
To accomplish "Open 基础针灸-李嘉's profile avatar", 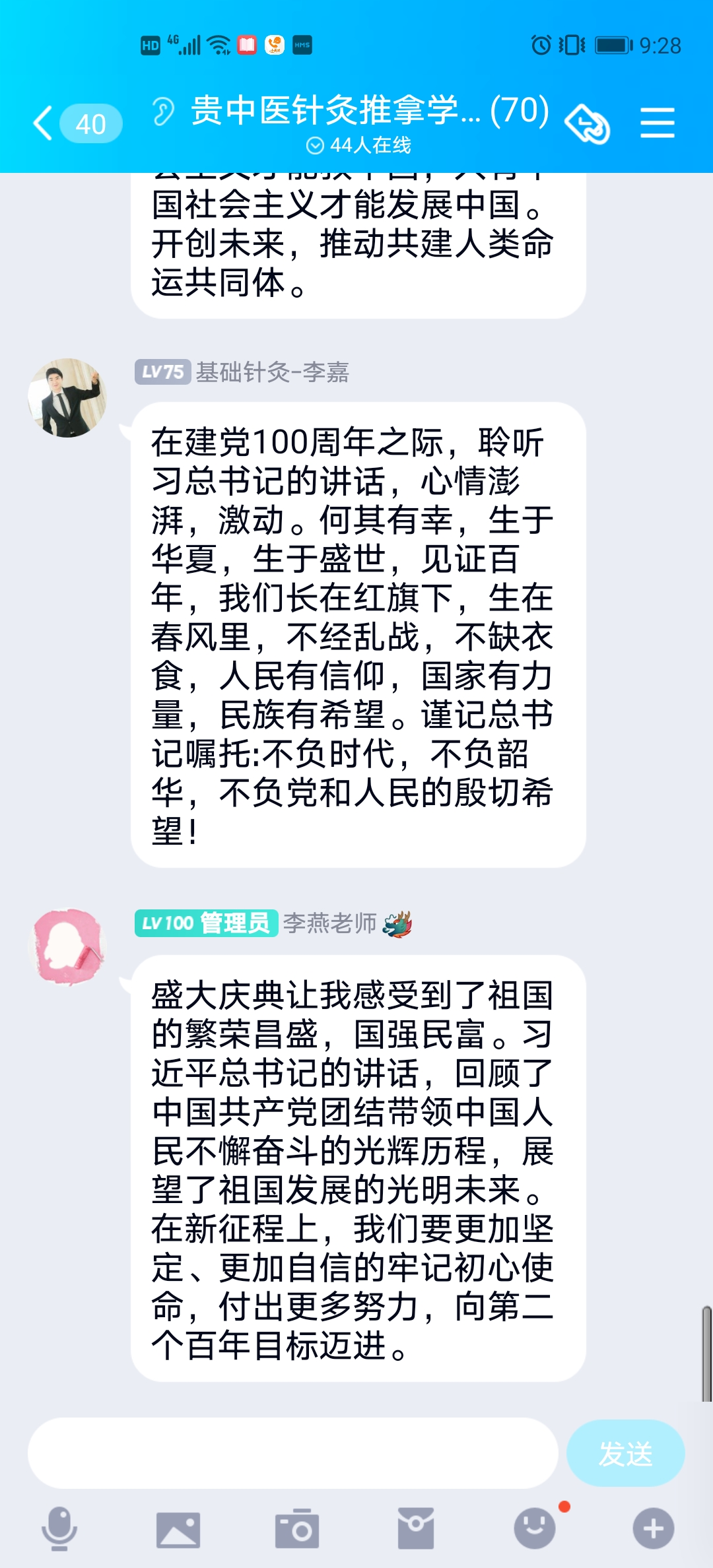I will (x=67, y=398).
